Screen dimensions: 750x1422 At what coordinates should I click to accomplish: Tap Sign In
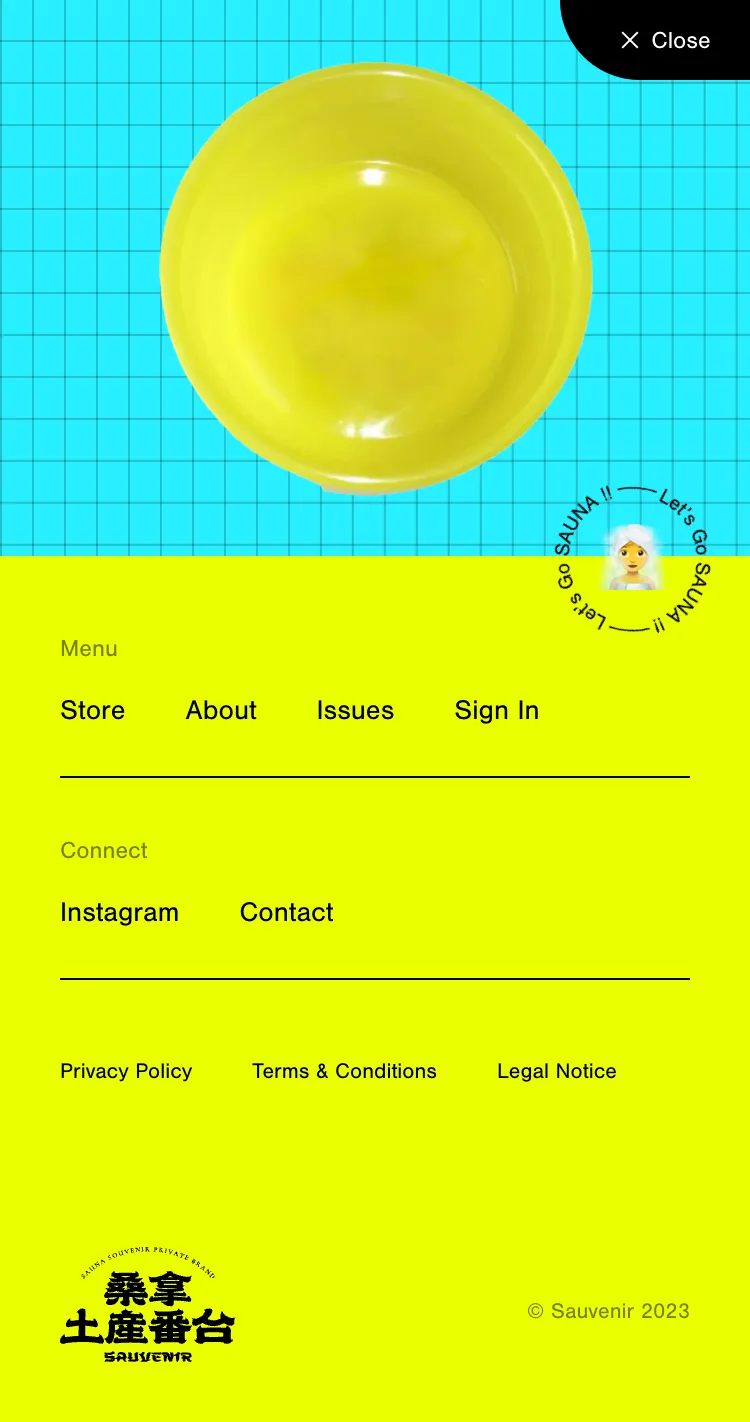(x=497, y=710)
